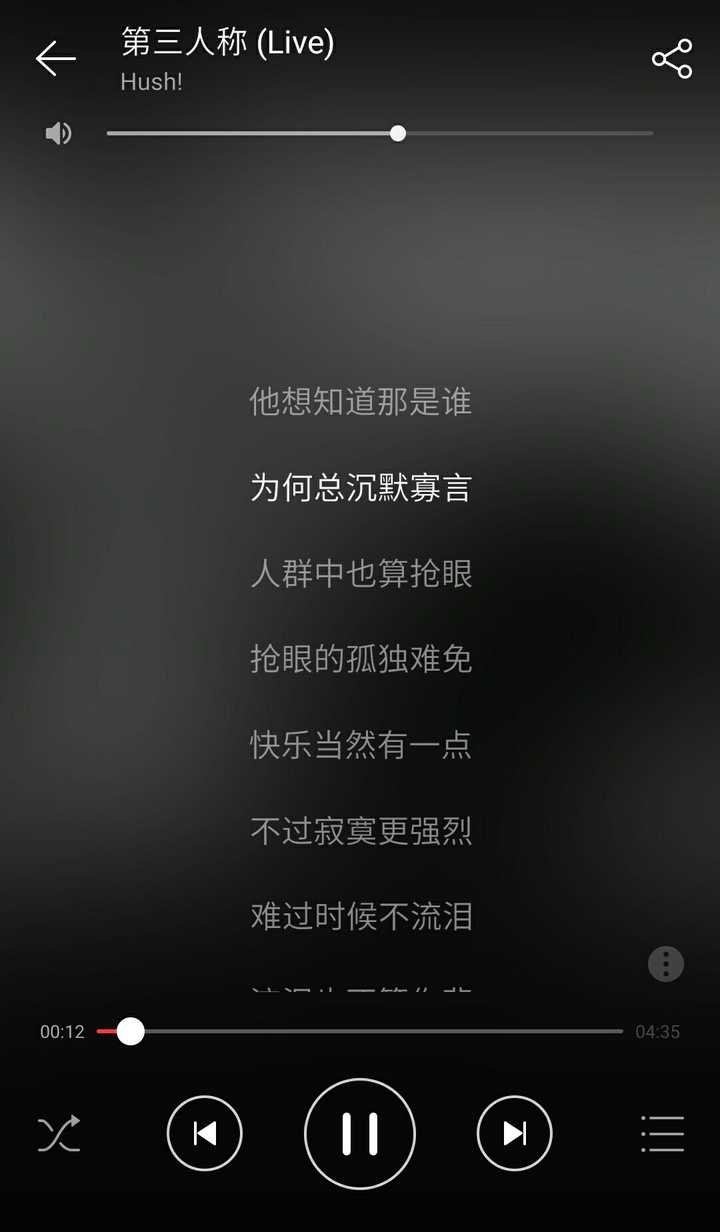Enable shuffle playback mode
This screenshot has height=1232, width=720.
coord(58,1133)
